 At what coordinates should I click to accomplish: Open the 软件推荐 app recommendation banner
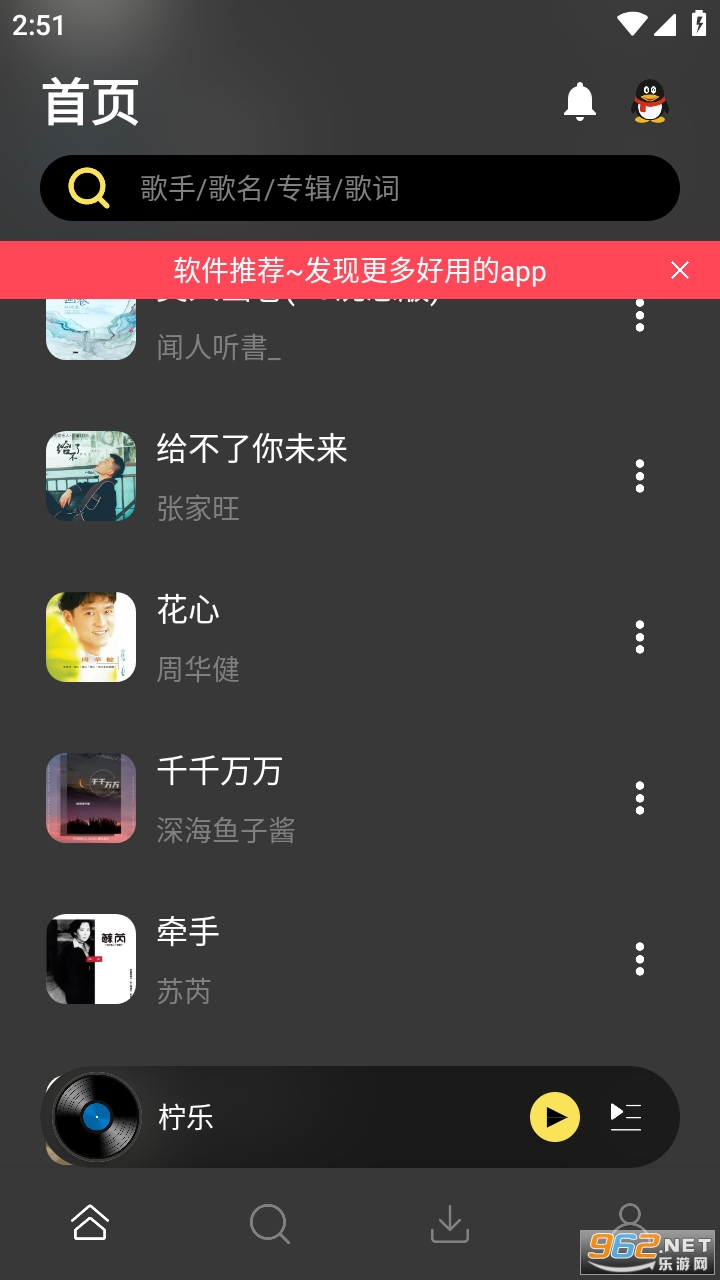point(360,270)
